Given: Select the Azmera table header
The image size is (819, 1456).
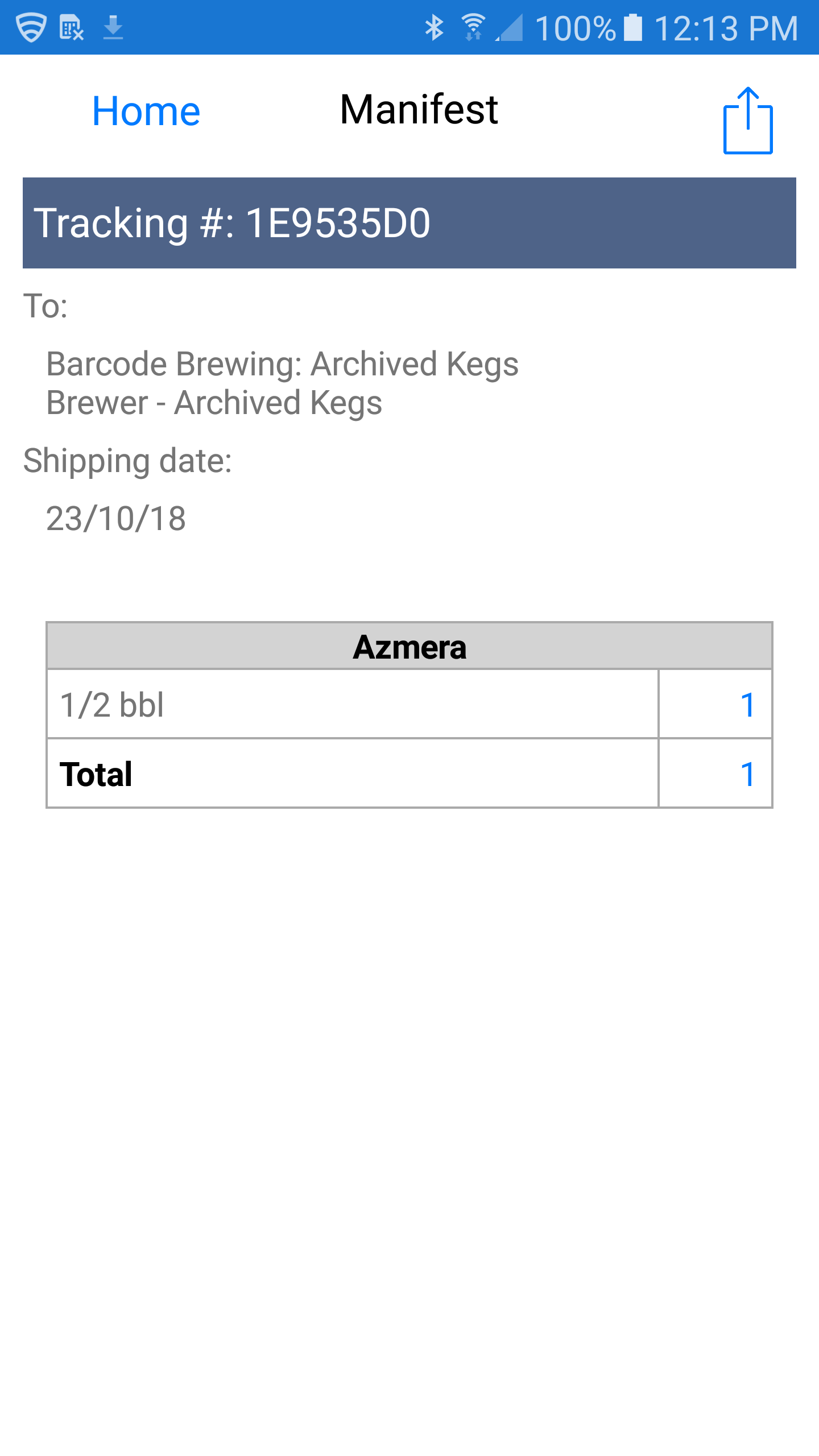Looking at the screenshot, I should click(409, 649).
